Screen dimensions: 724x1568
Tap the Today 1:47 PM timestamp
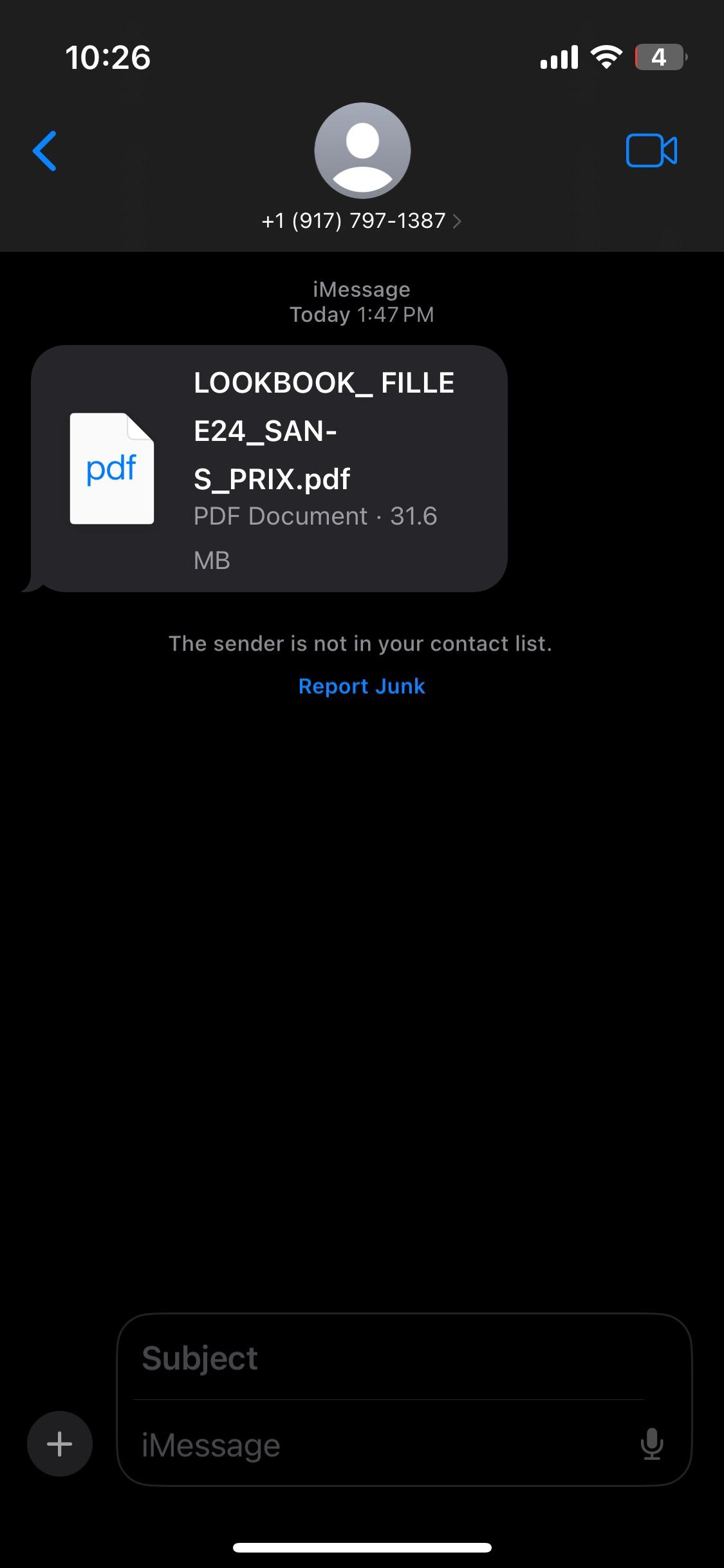coord(362,314)
